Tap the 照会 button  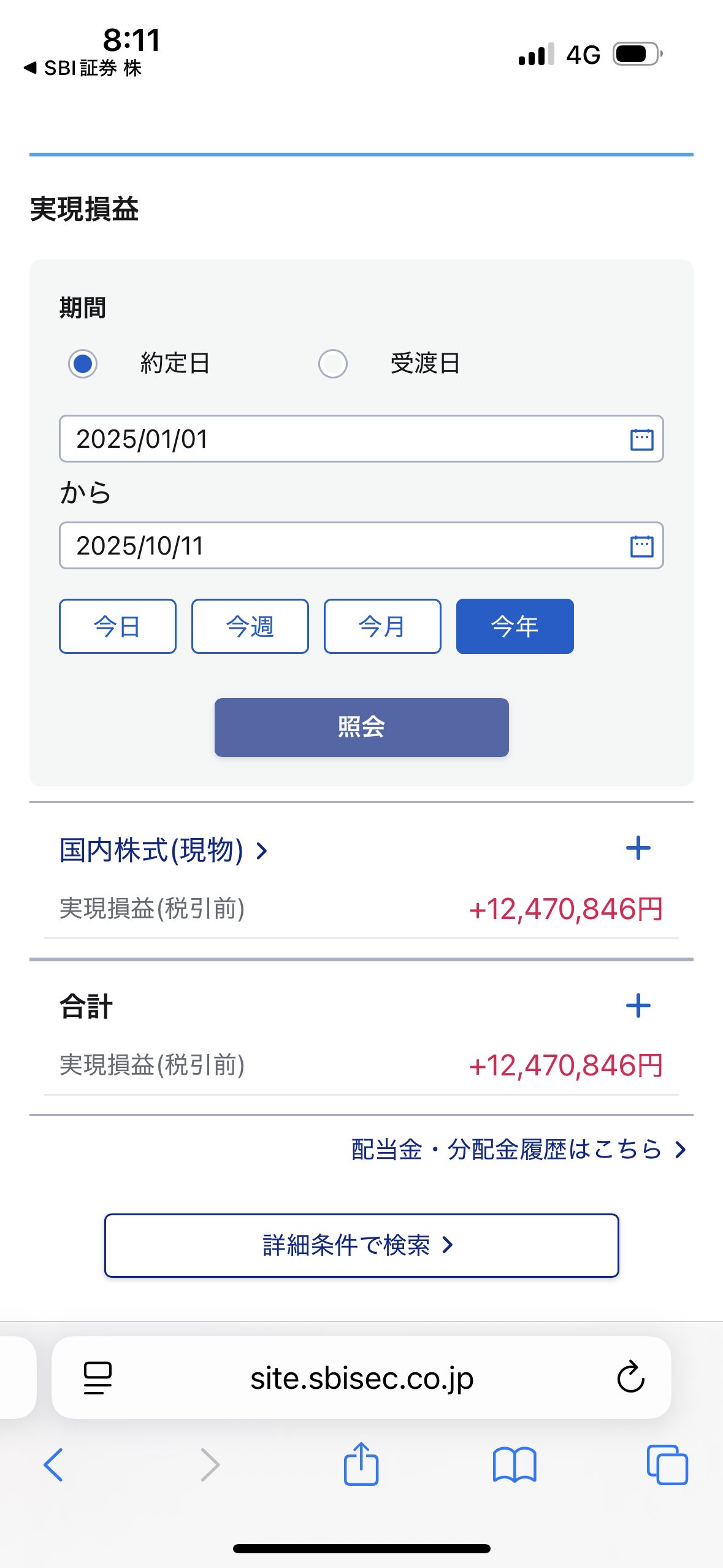pos(361,728)
